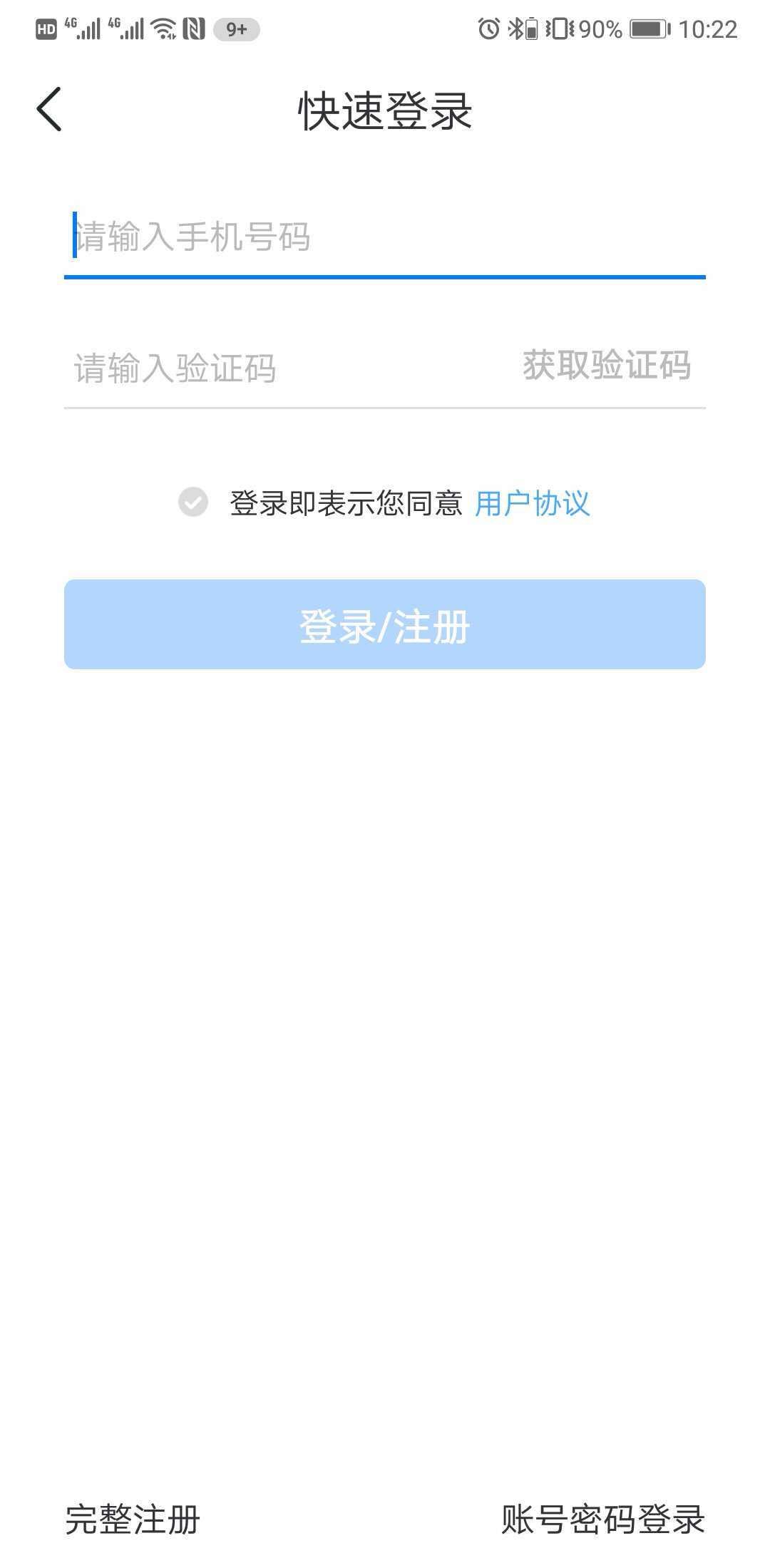
Task: Request a code with 获取验证码
Action: point(606,366)
